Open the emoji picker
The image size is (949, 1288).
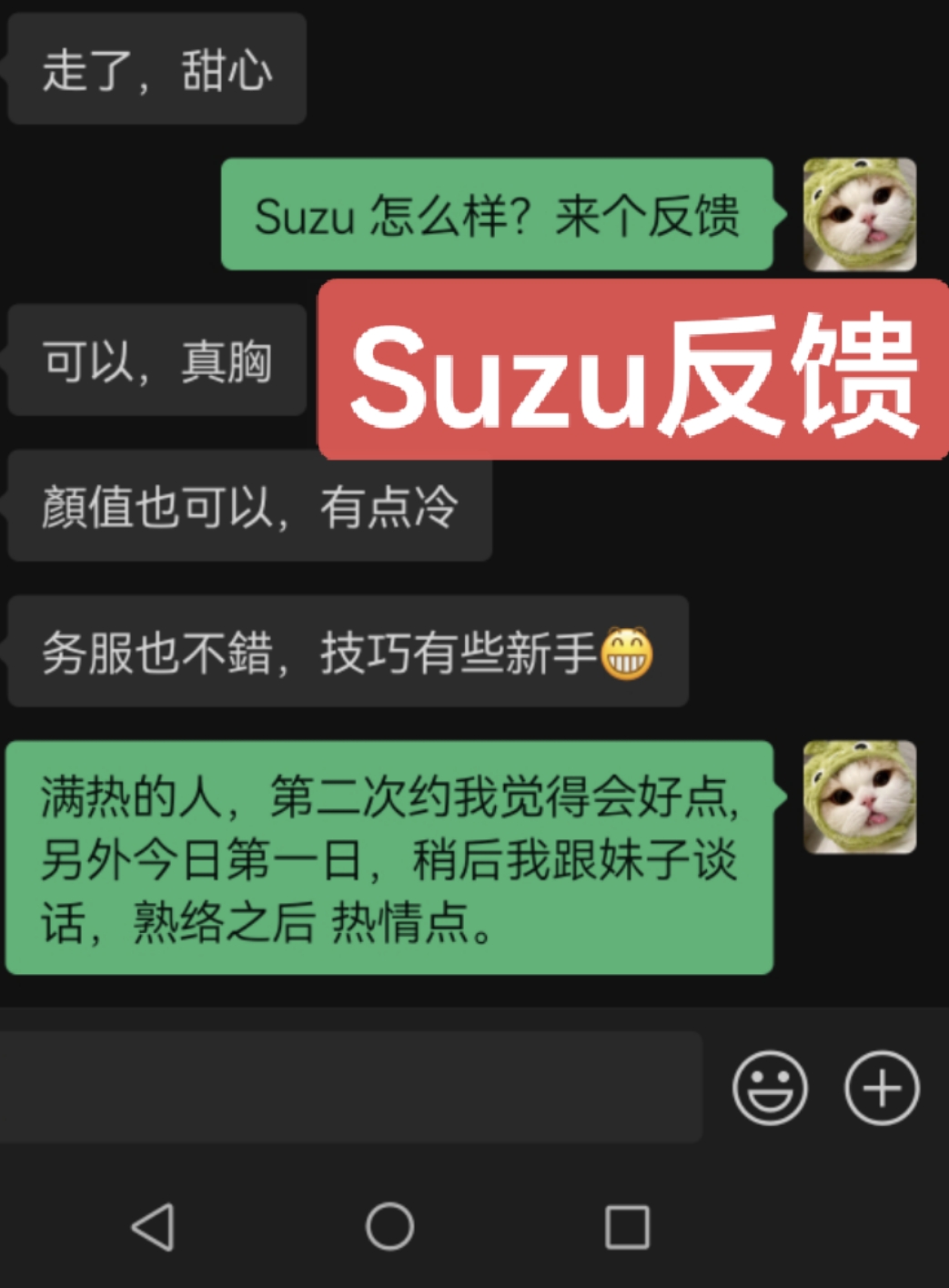[x=770, y=1088]
